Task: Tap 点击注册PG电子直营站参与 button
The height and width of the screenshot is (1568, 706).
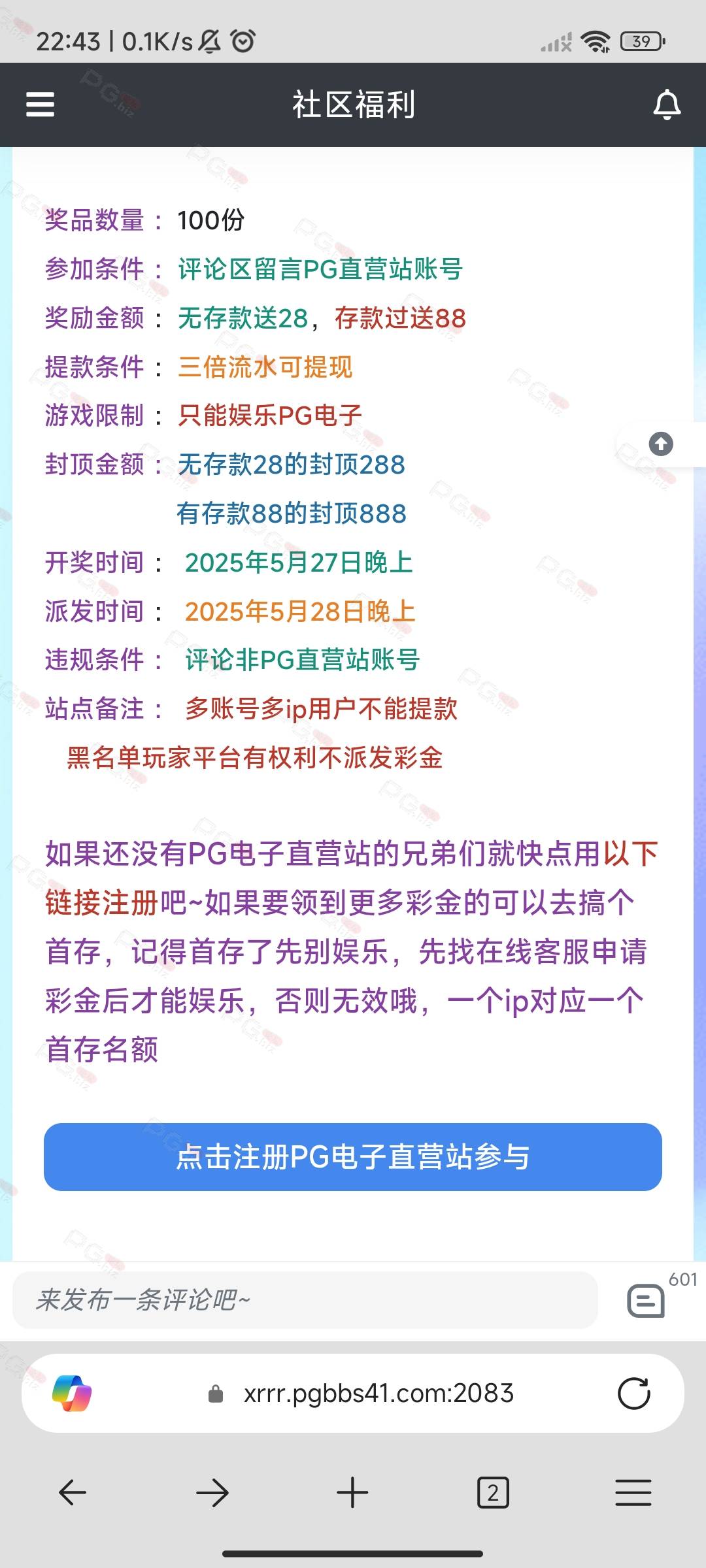Action: pyautogui.click(x=353, y=1157)
